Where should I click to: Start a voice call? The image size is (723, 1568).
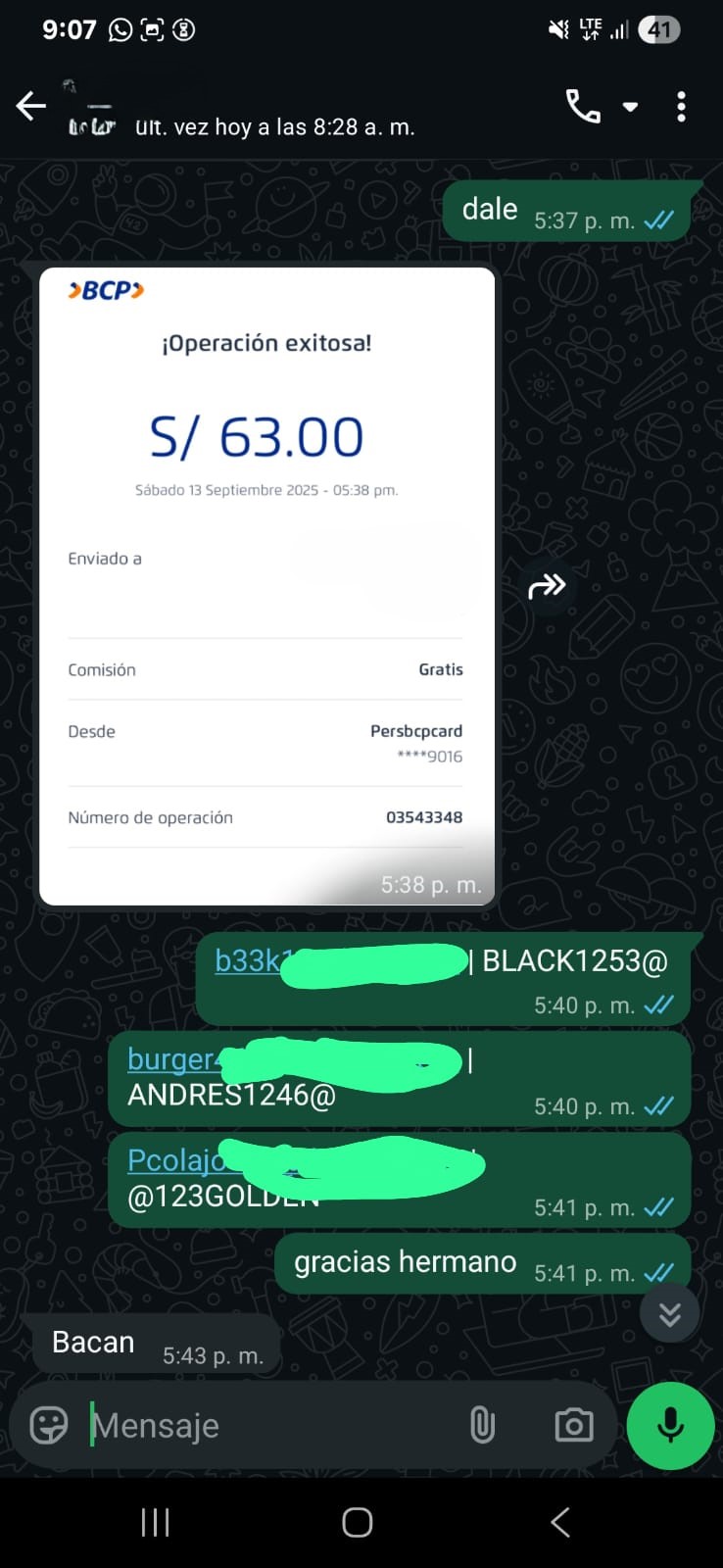[584, 106]
